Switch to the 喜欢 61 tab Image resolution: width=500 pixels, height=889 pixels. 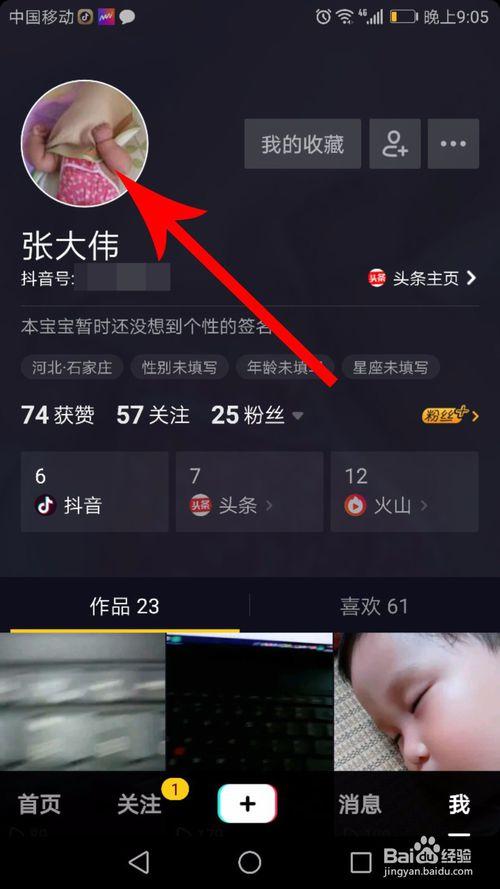point(374,606)
